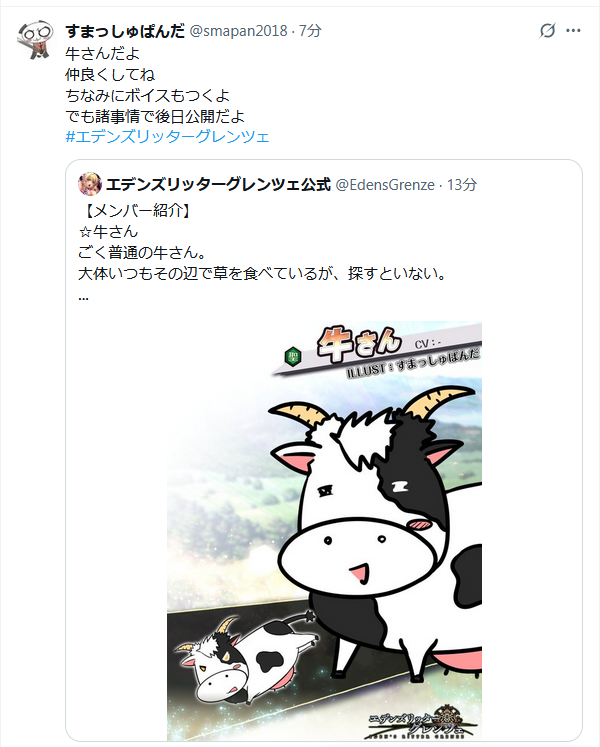
Task: Tap the Grok explain icon
Action: (547, 31)
